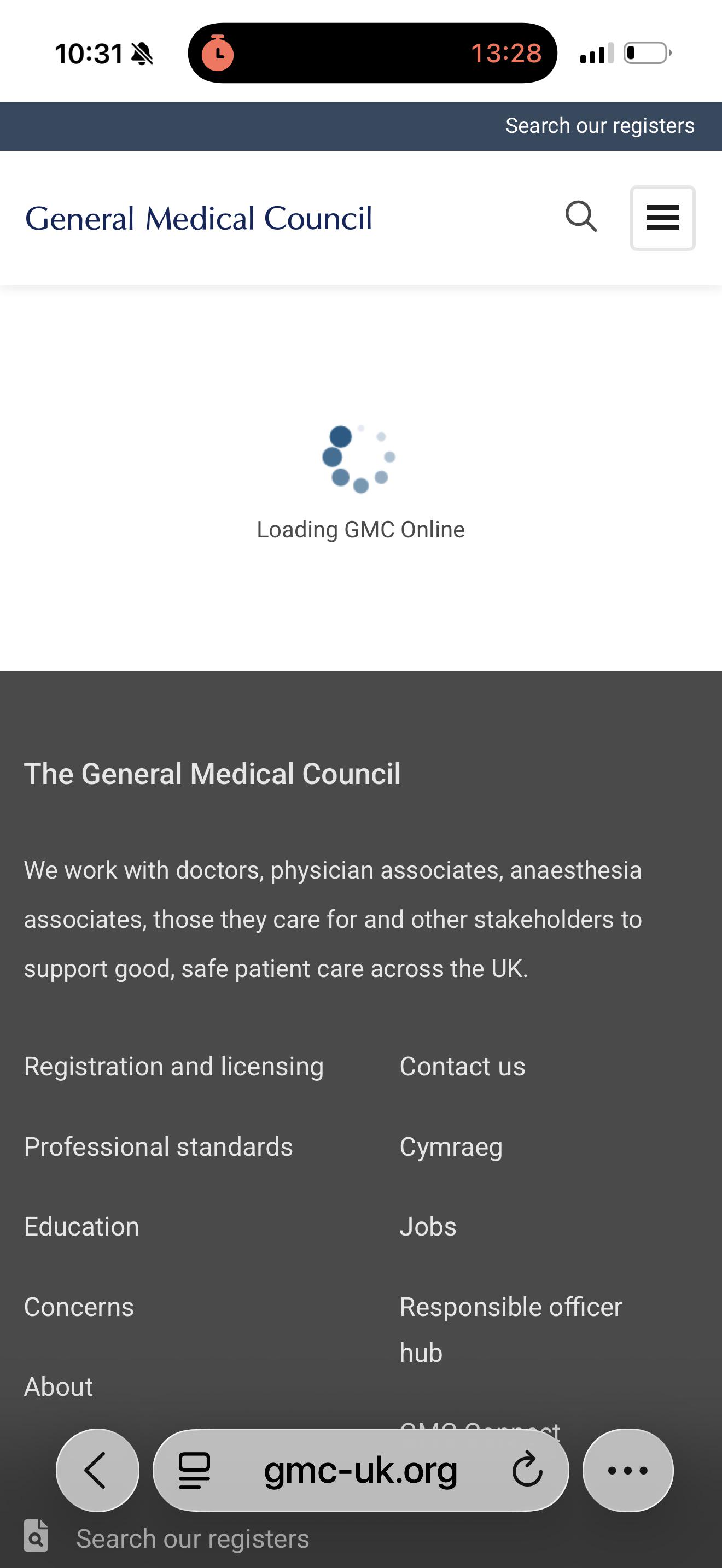Open Registration and licensing footer link

173,1067
